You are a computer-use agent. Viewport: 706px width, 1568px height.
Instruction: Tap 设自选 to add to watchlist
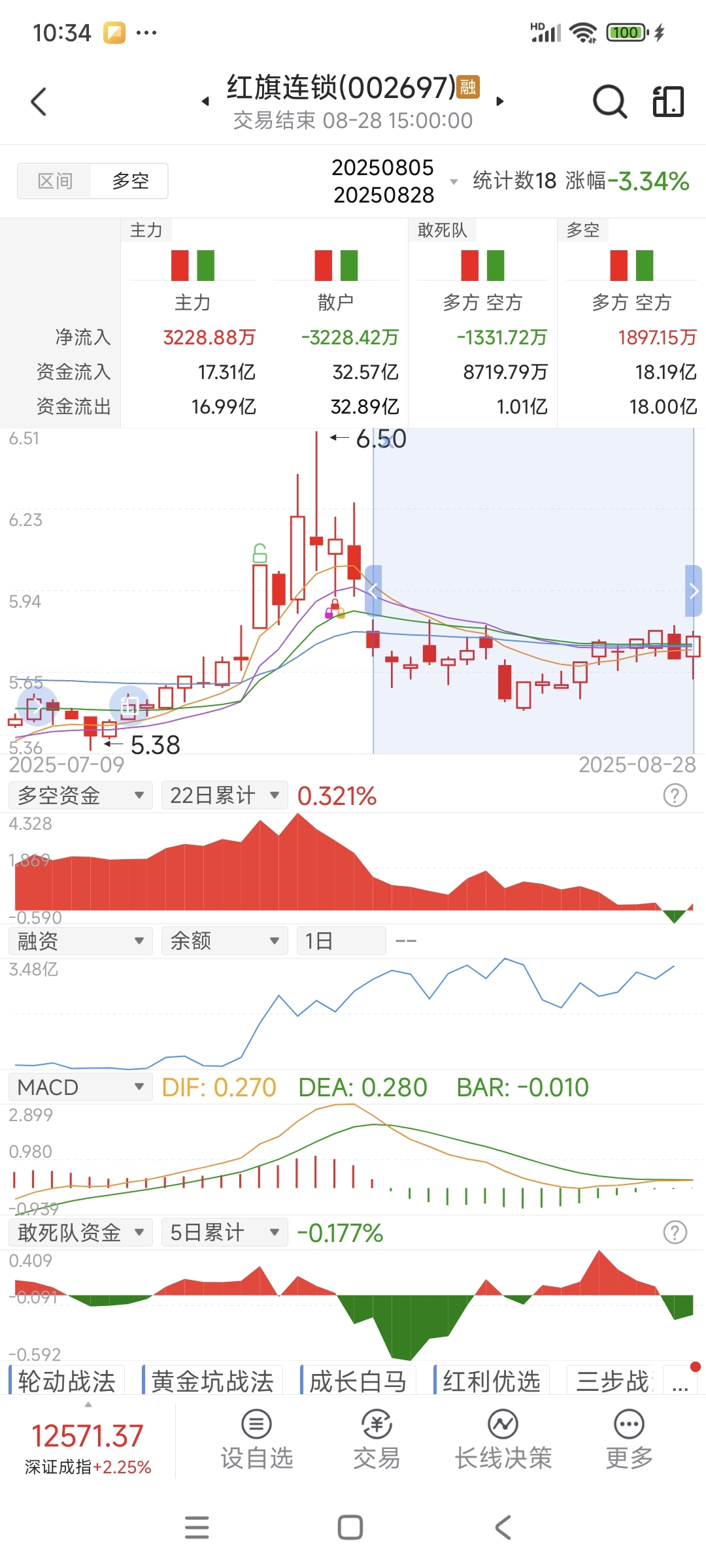click(x=257, y=1441)
